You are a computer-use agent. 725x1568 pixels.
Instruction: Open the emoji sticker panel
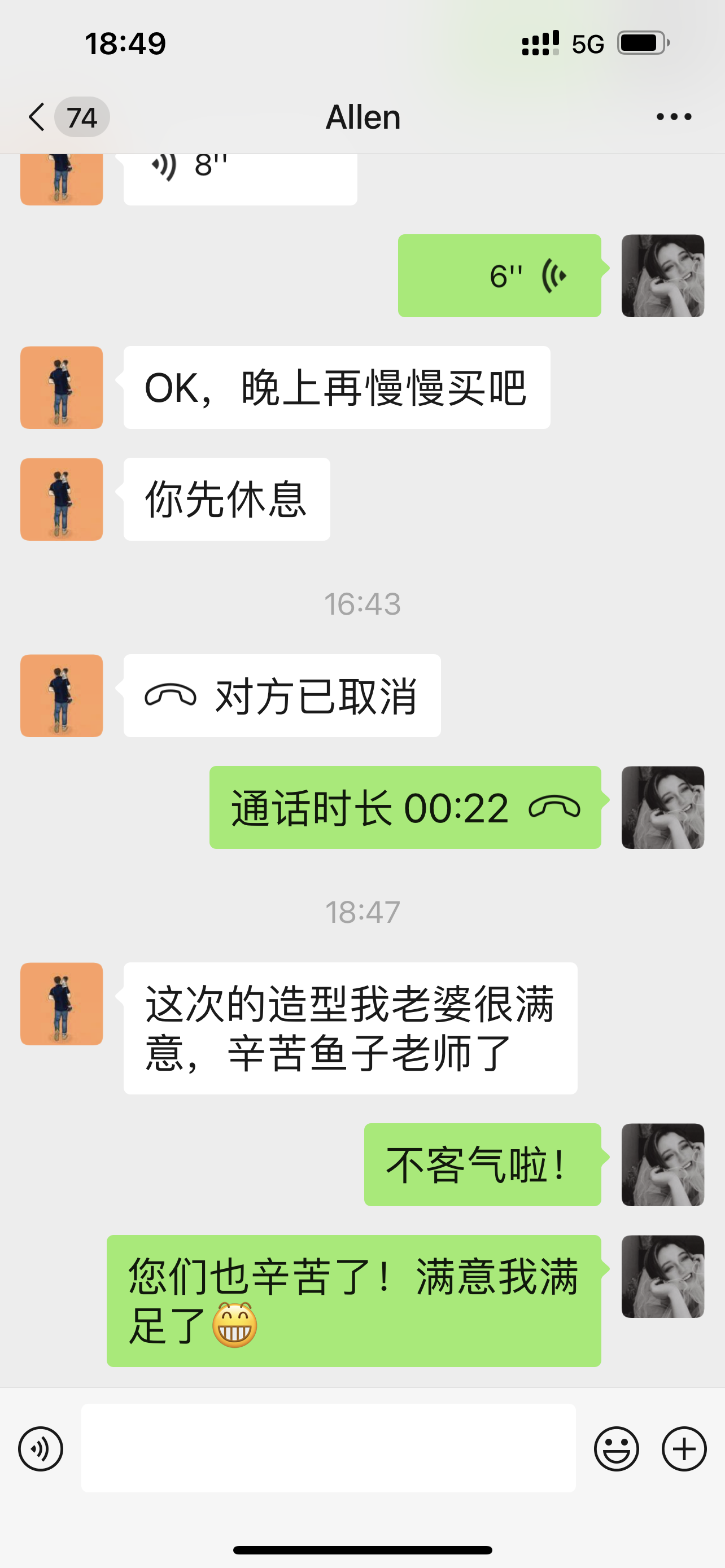616,1449
